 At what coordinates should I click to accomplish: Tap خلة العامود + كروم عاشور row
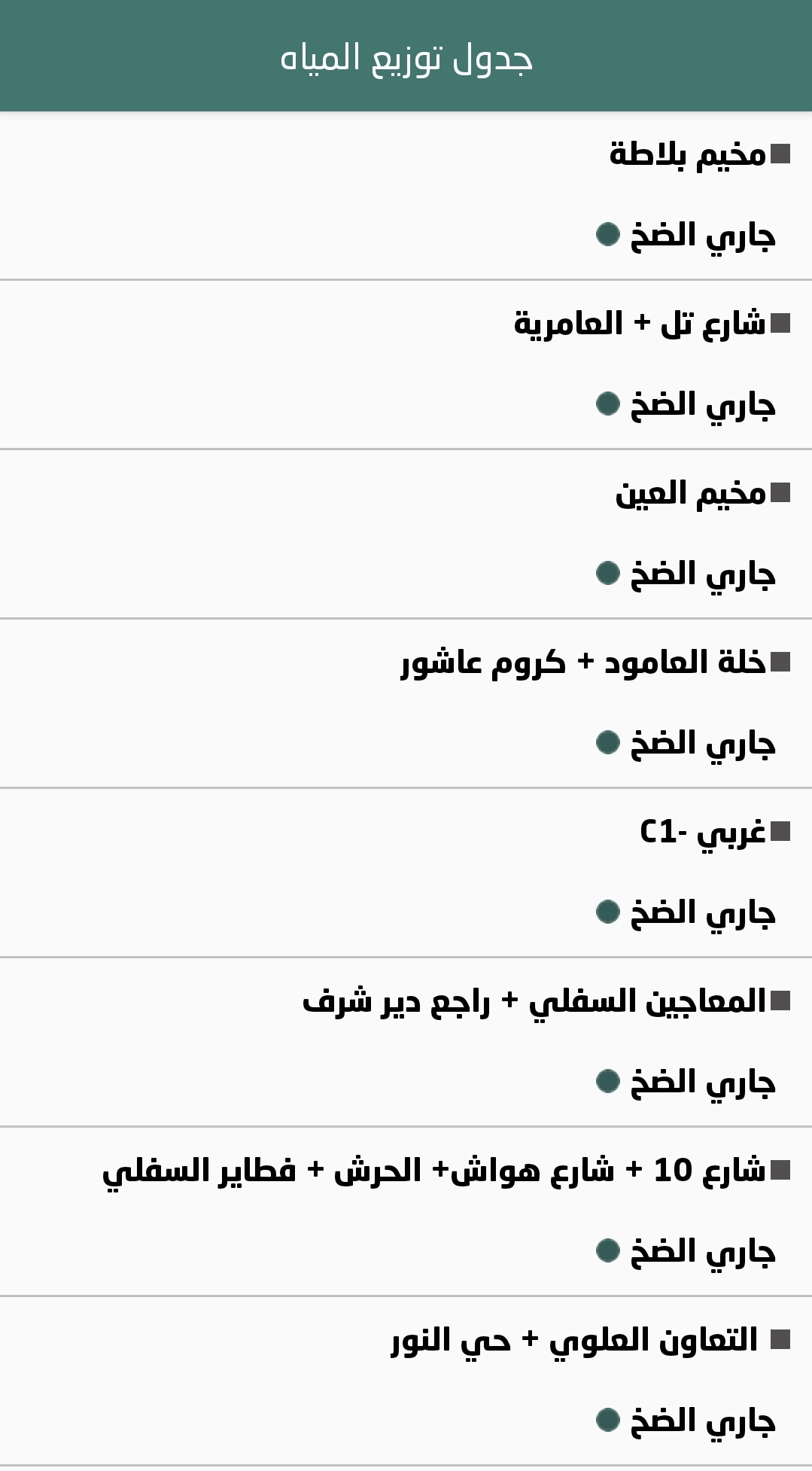[x=583, y=663]
